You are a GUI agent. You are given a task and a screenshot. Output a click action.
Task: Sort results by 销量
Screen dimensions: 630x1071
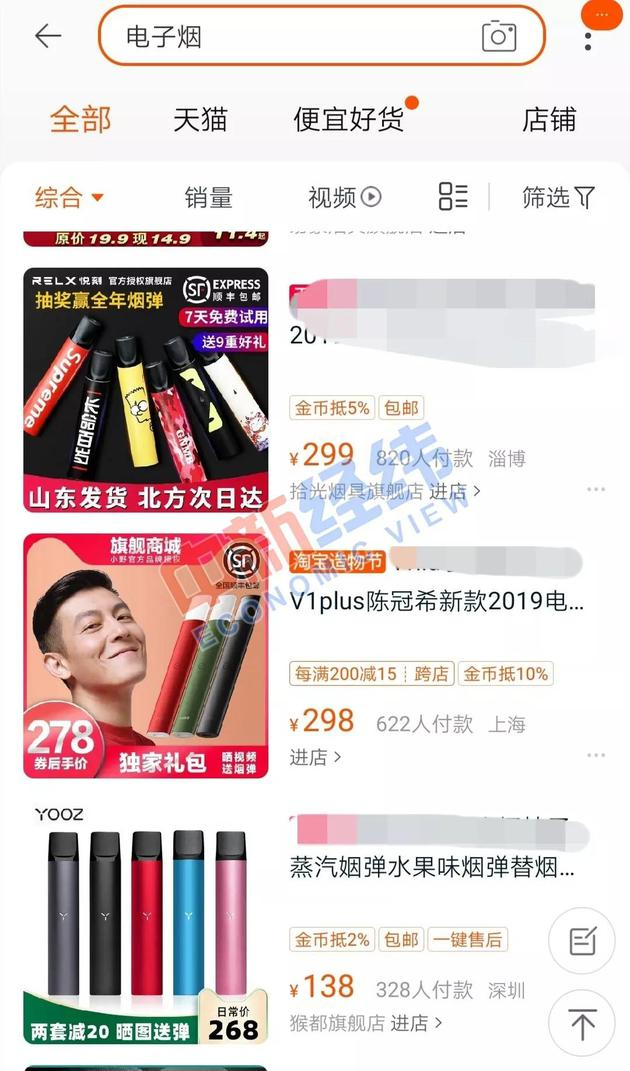click(x=208, y=198)
